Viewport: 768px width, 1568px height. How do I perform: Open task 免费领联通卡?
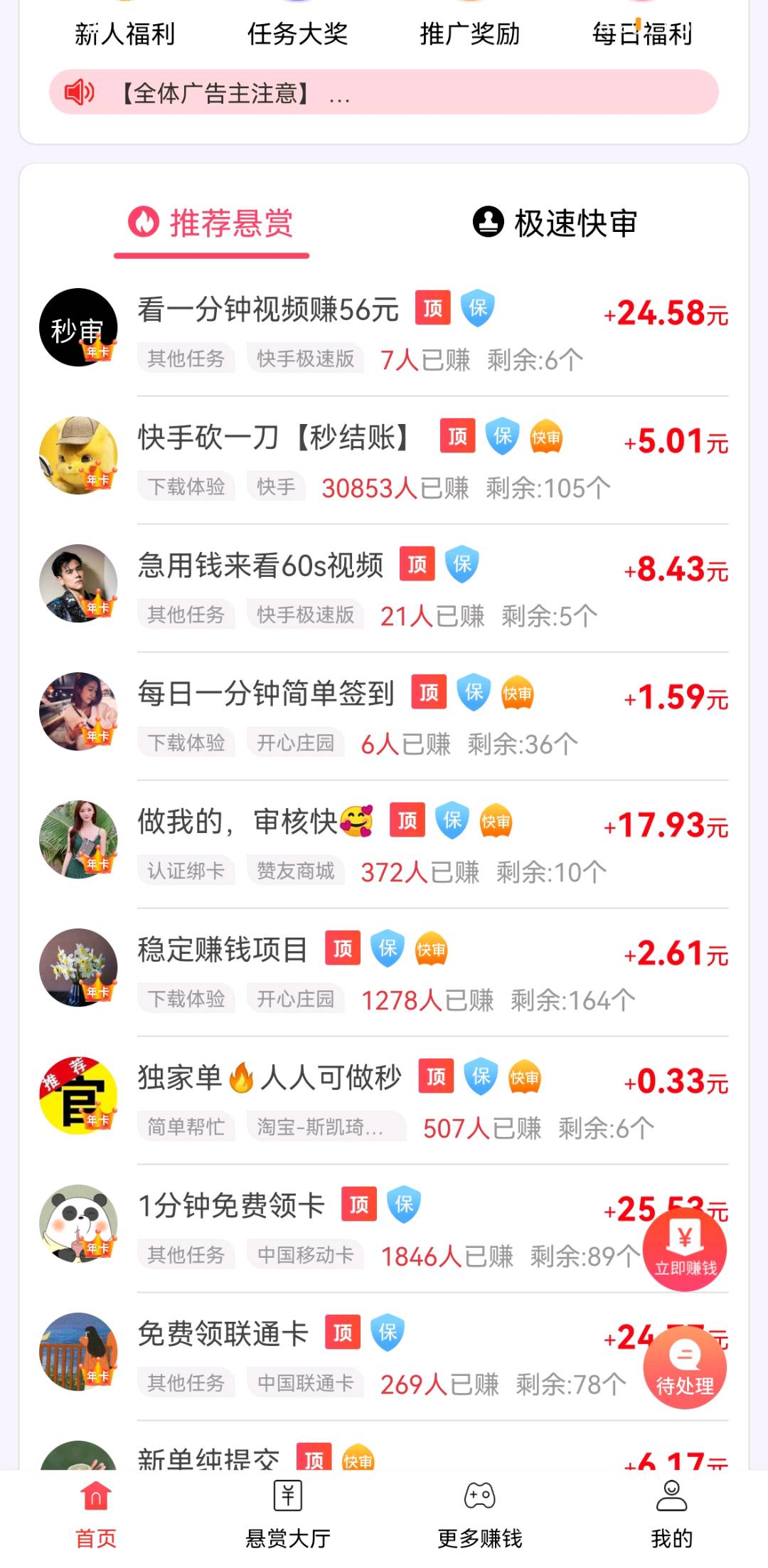tap(223, 1335)
